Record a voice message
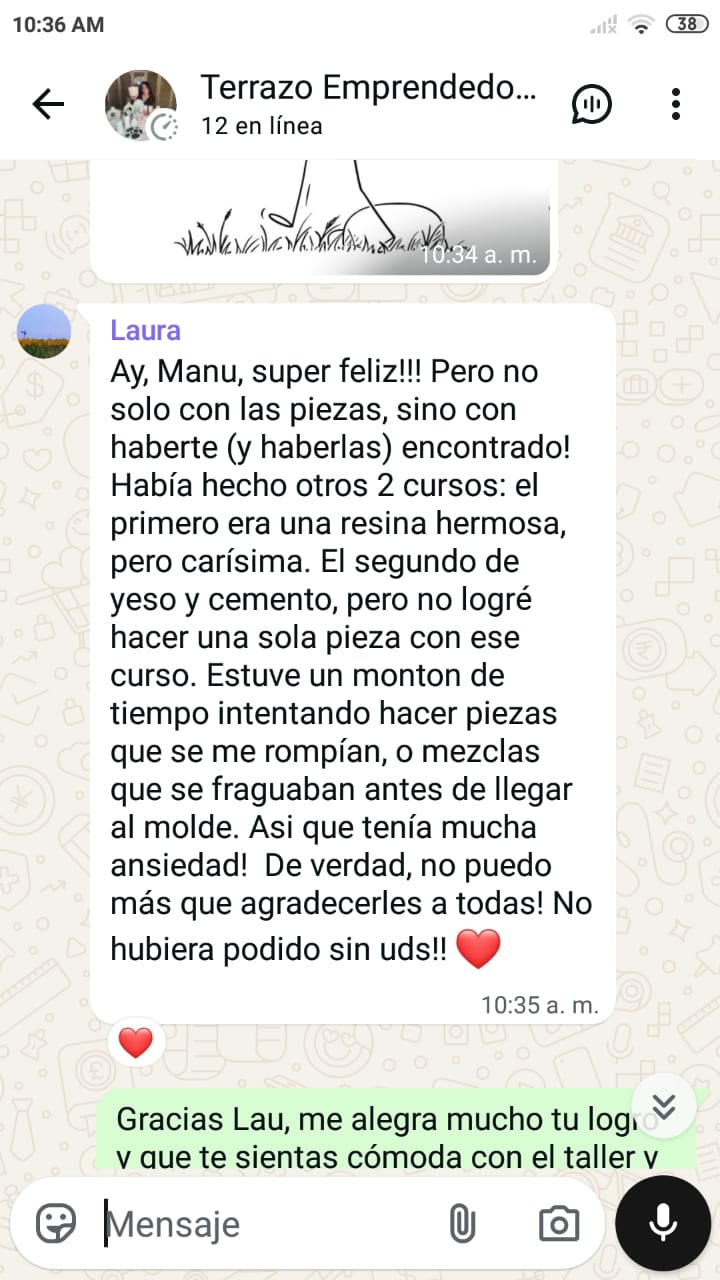Screen dimensions: 720x1280 click(x=662, y=1223)
